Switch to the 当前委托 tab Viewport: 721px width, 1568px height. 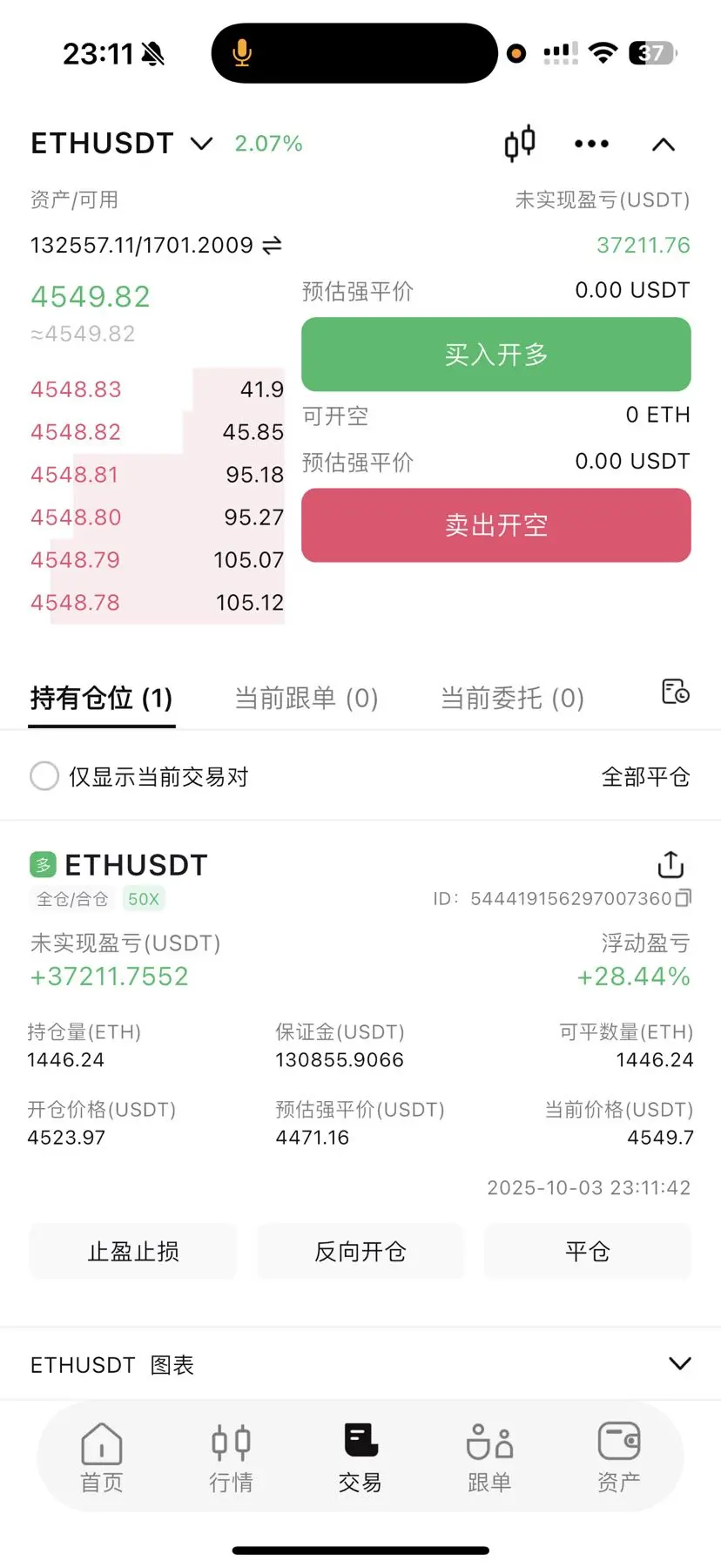(512, 698)
